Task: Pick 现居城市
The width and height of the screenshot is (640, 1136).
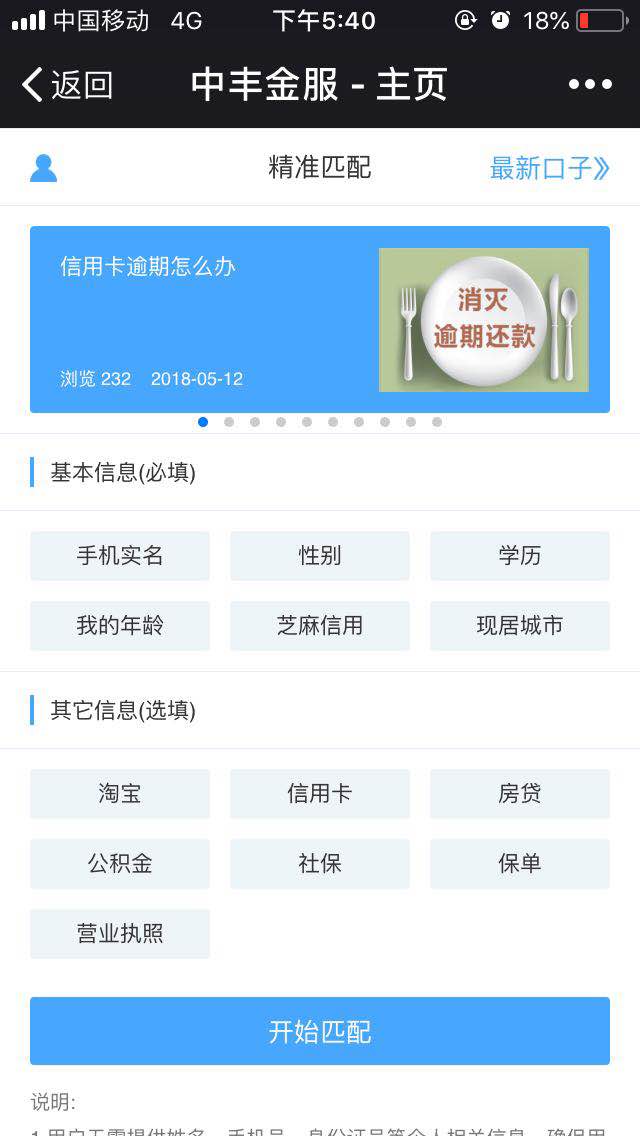Action: (x=520, y=626)
